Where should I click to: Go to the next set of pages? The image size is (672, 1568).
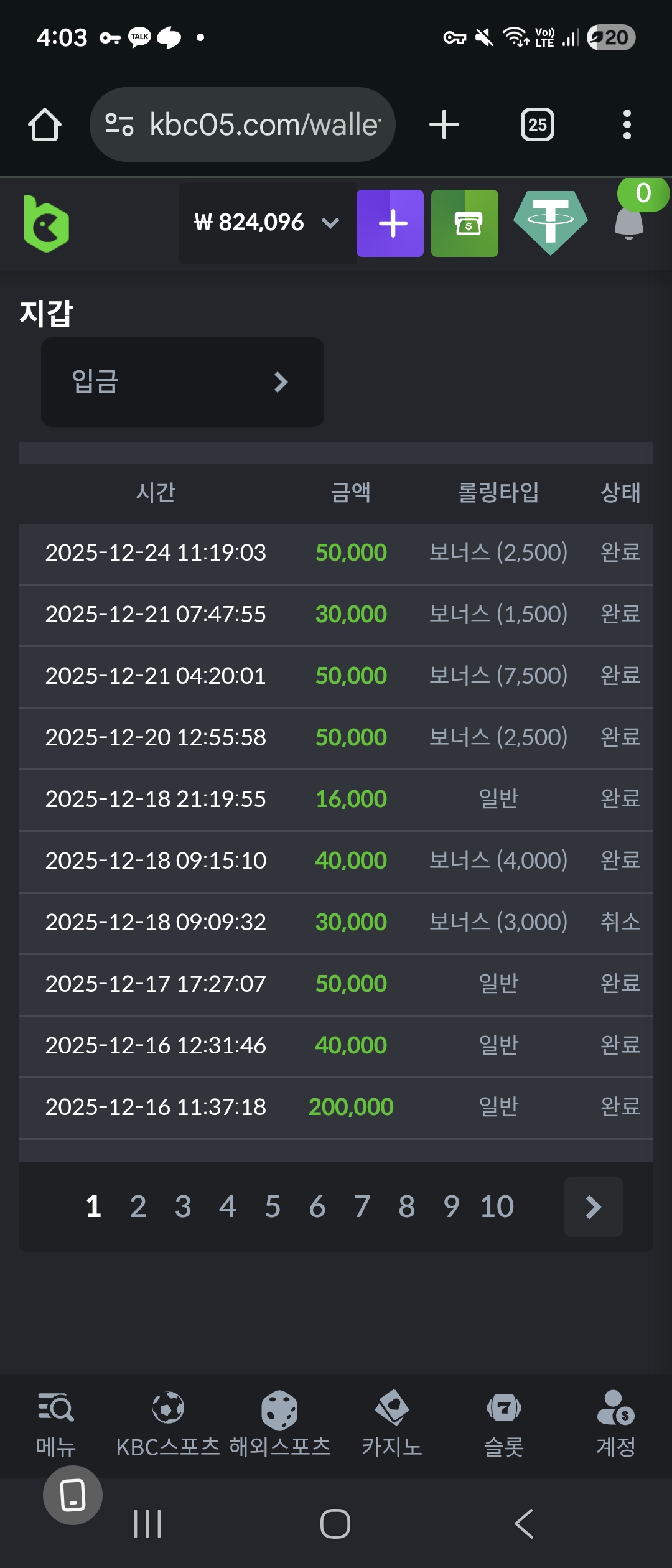tap(593, 1206)
